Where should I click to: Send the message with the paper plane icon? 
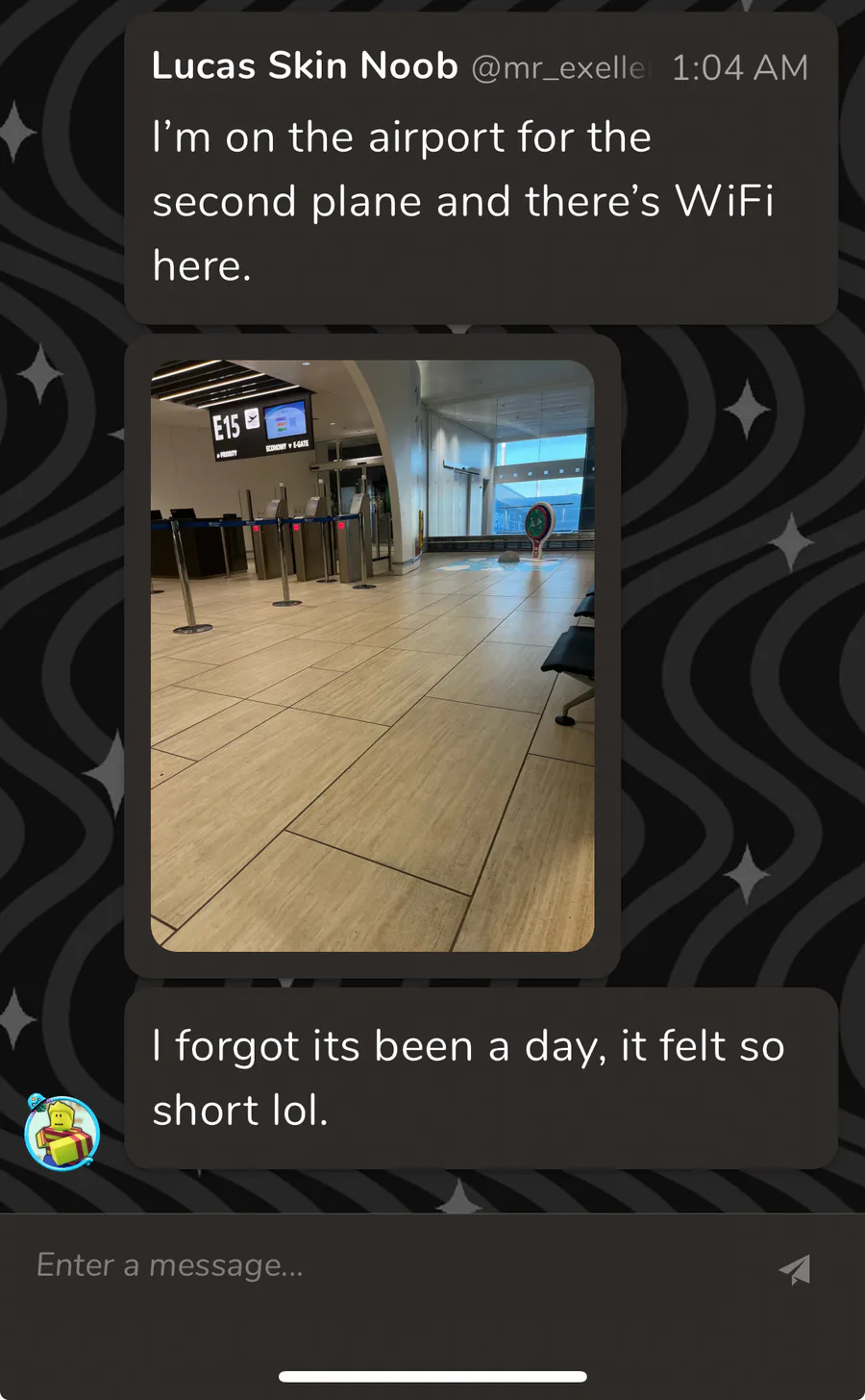pos(795,1268)
